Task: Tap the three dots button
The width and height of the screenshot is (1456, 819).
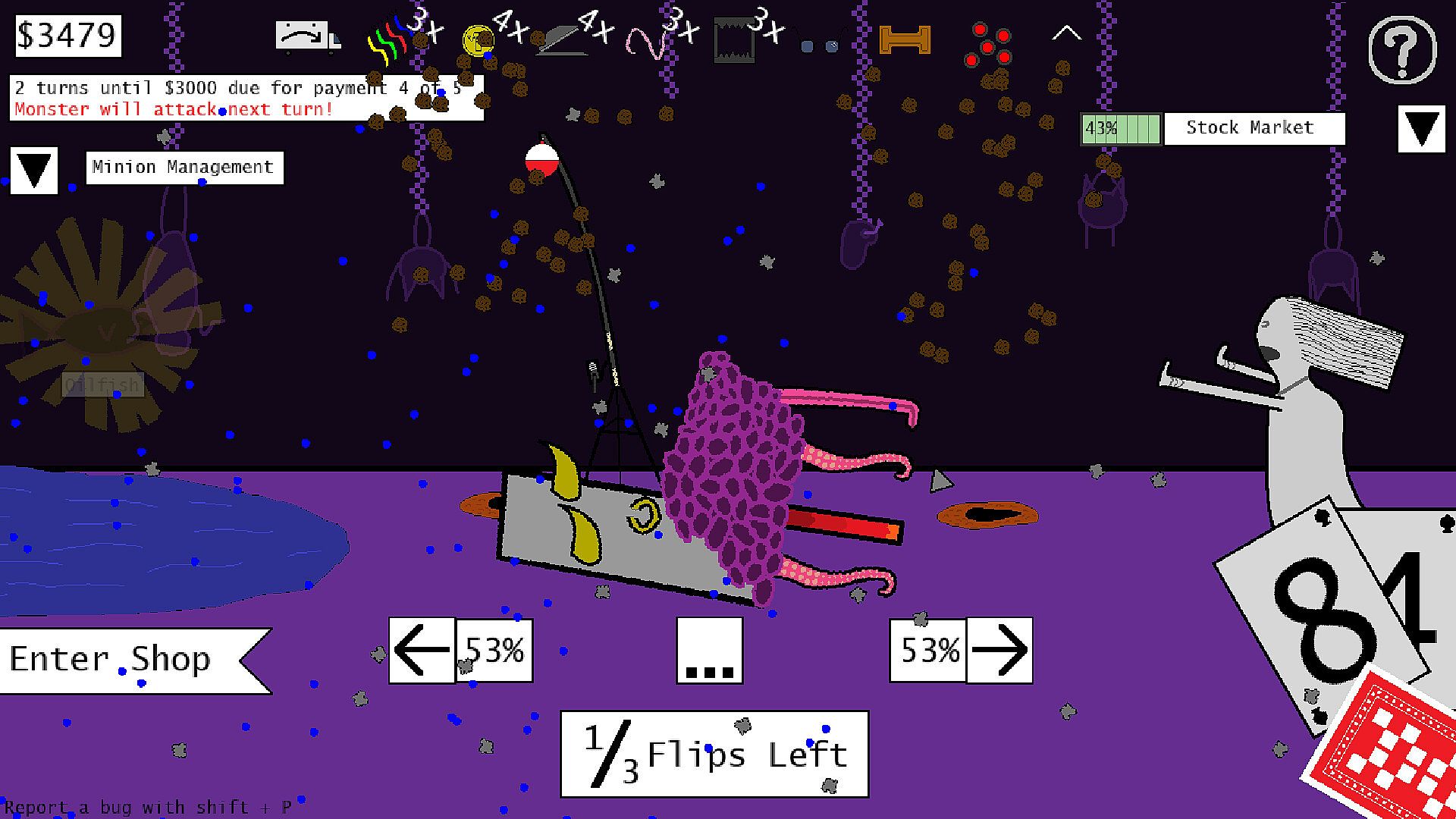Action: [709, 651]
